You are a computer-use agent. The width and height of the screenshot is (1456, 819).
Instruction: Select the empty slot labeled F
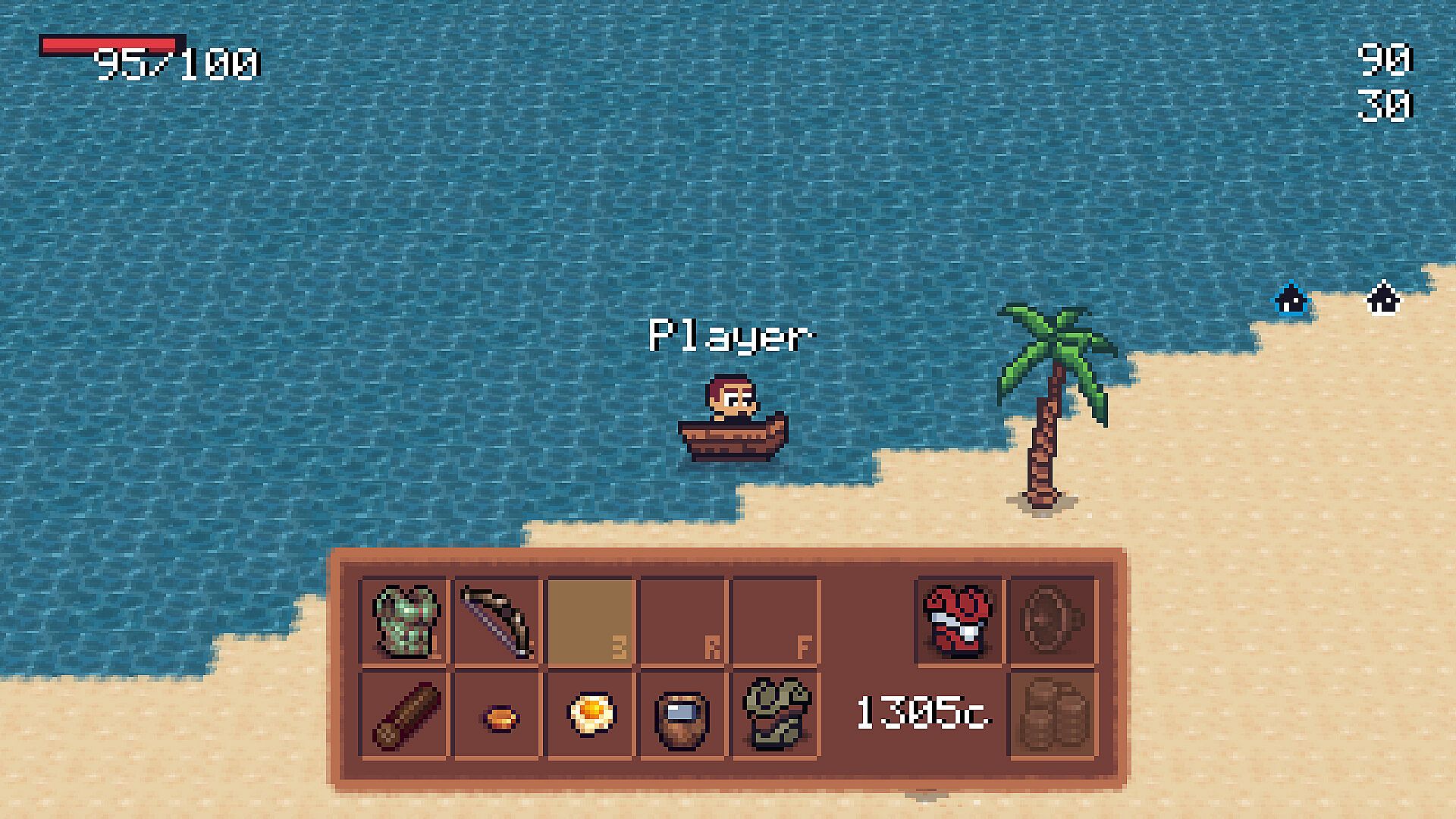tap(775, 621)
